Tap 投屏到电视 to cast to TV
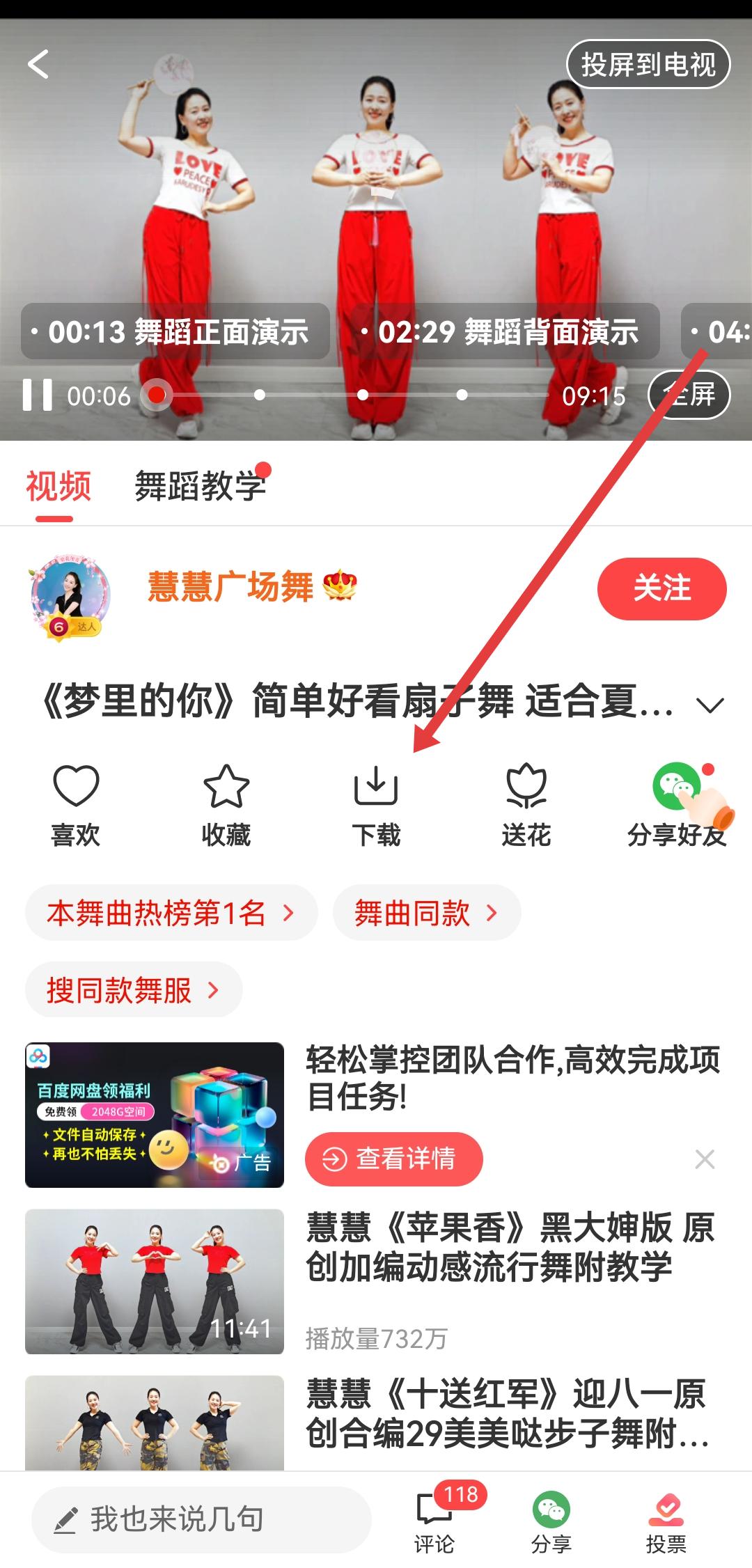 pyautogui.click(x=648, y=65)
